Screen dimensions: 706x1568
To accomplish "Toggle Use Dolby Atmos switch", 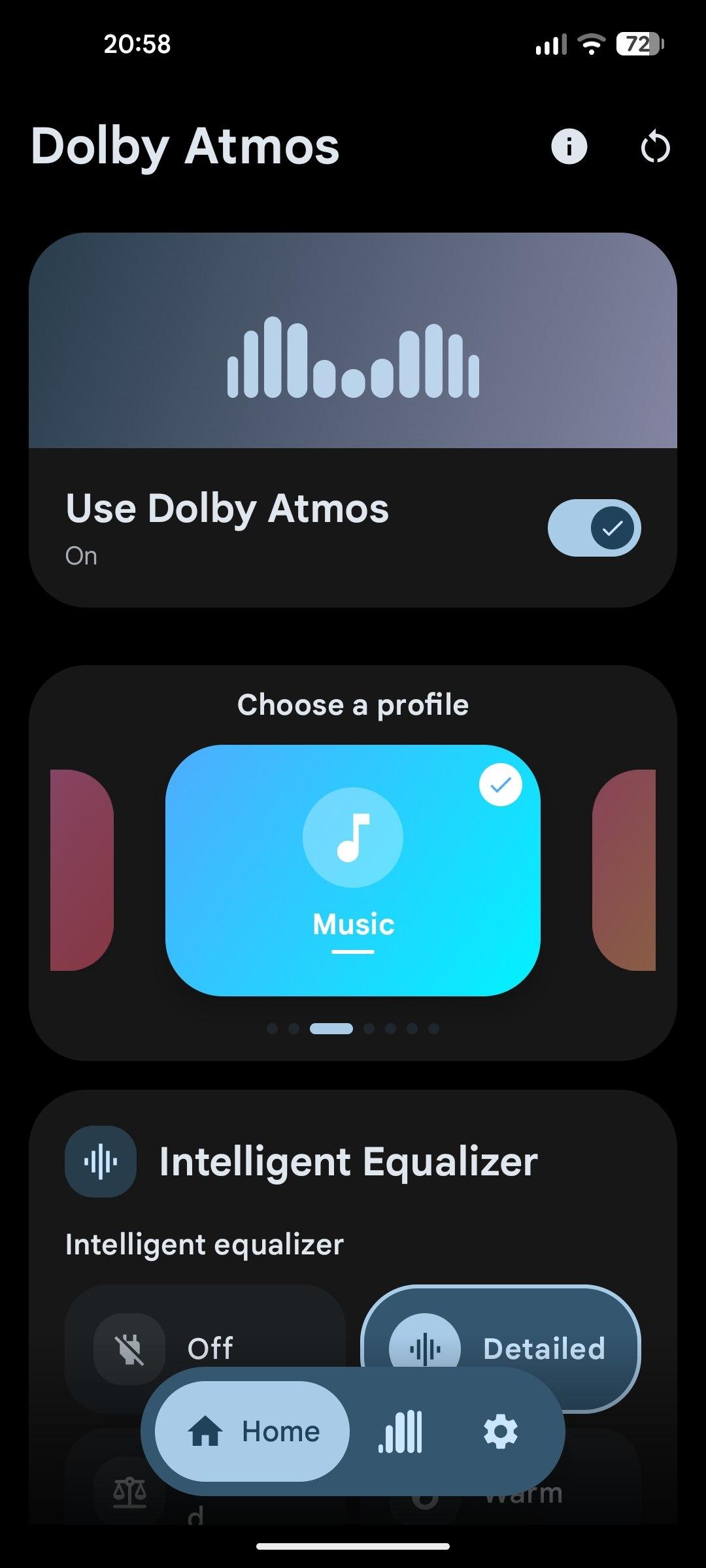I will pyautogui.click(x=594, y=528).
